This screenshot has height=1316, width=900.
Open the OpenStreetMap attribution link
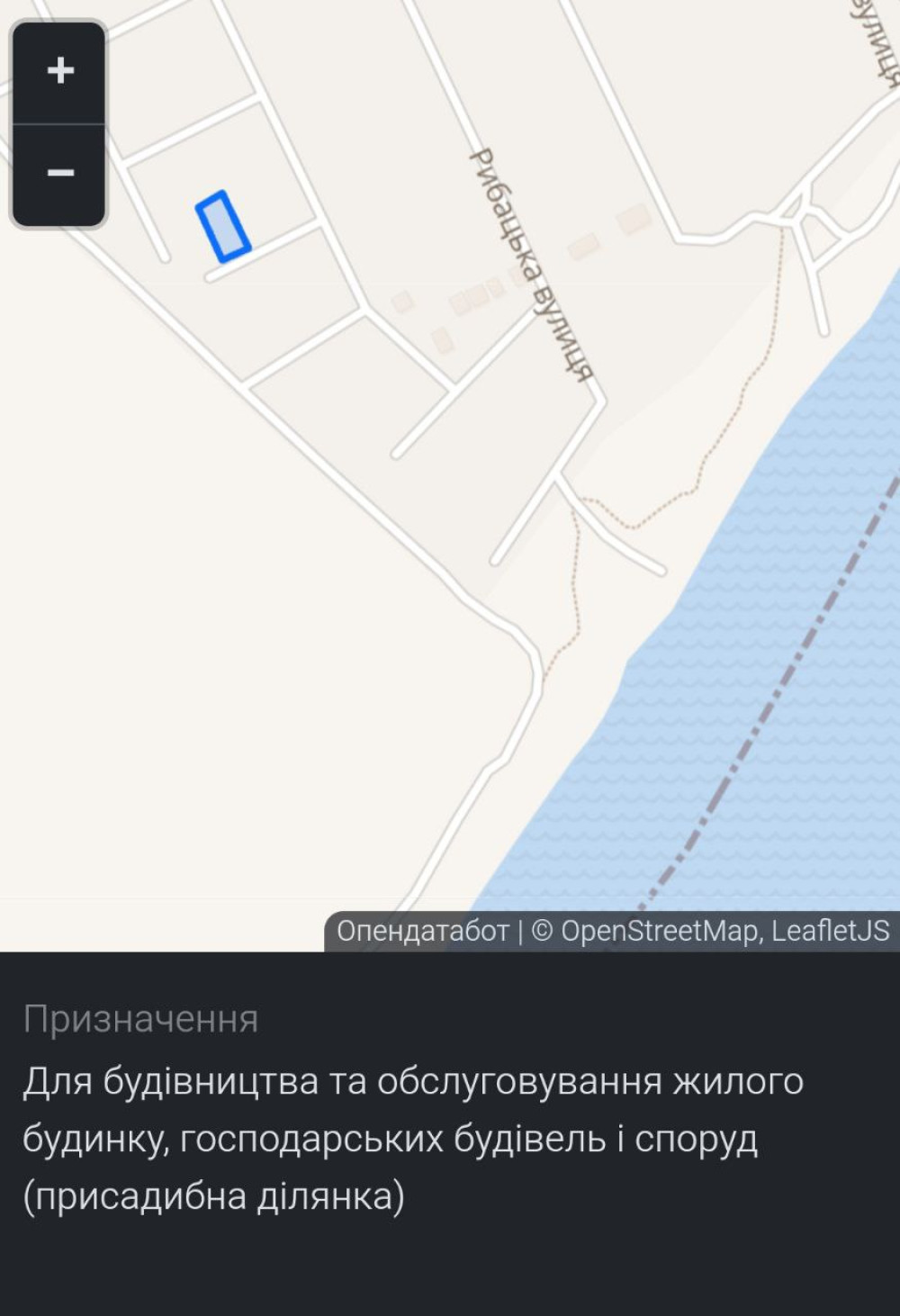pyautogui.click(x=659, y=931)
